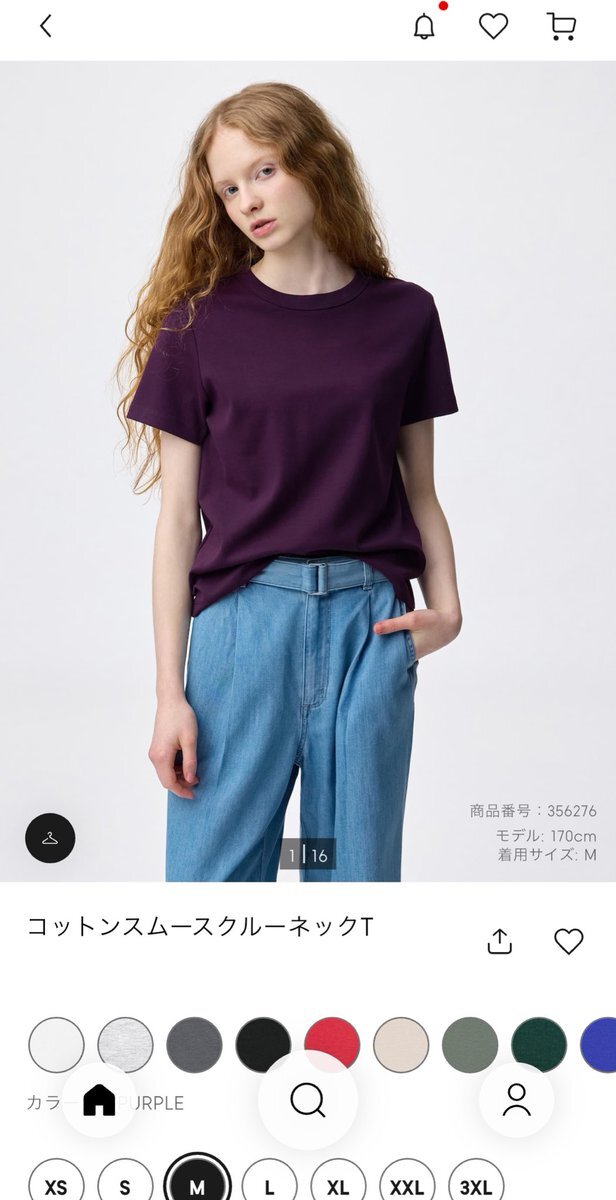Viewport: 616px width, 1200px height.
Task: Go back using the top-left arrow
Action: click(45, 27)
